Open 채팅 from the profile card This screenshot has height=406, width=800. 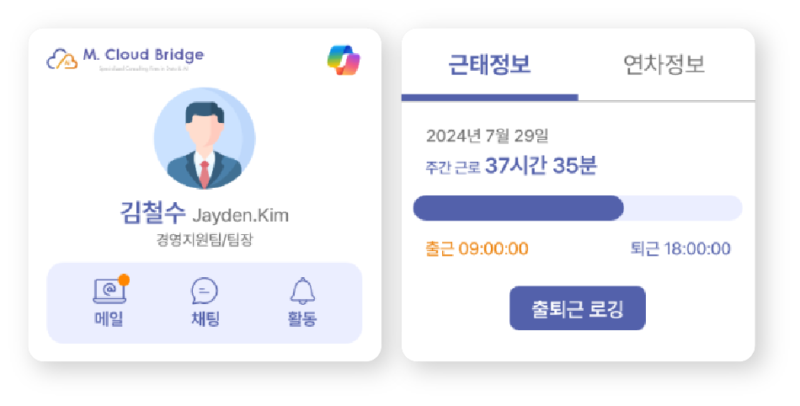point(205,302)
